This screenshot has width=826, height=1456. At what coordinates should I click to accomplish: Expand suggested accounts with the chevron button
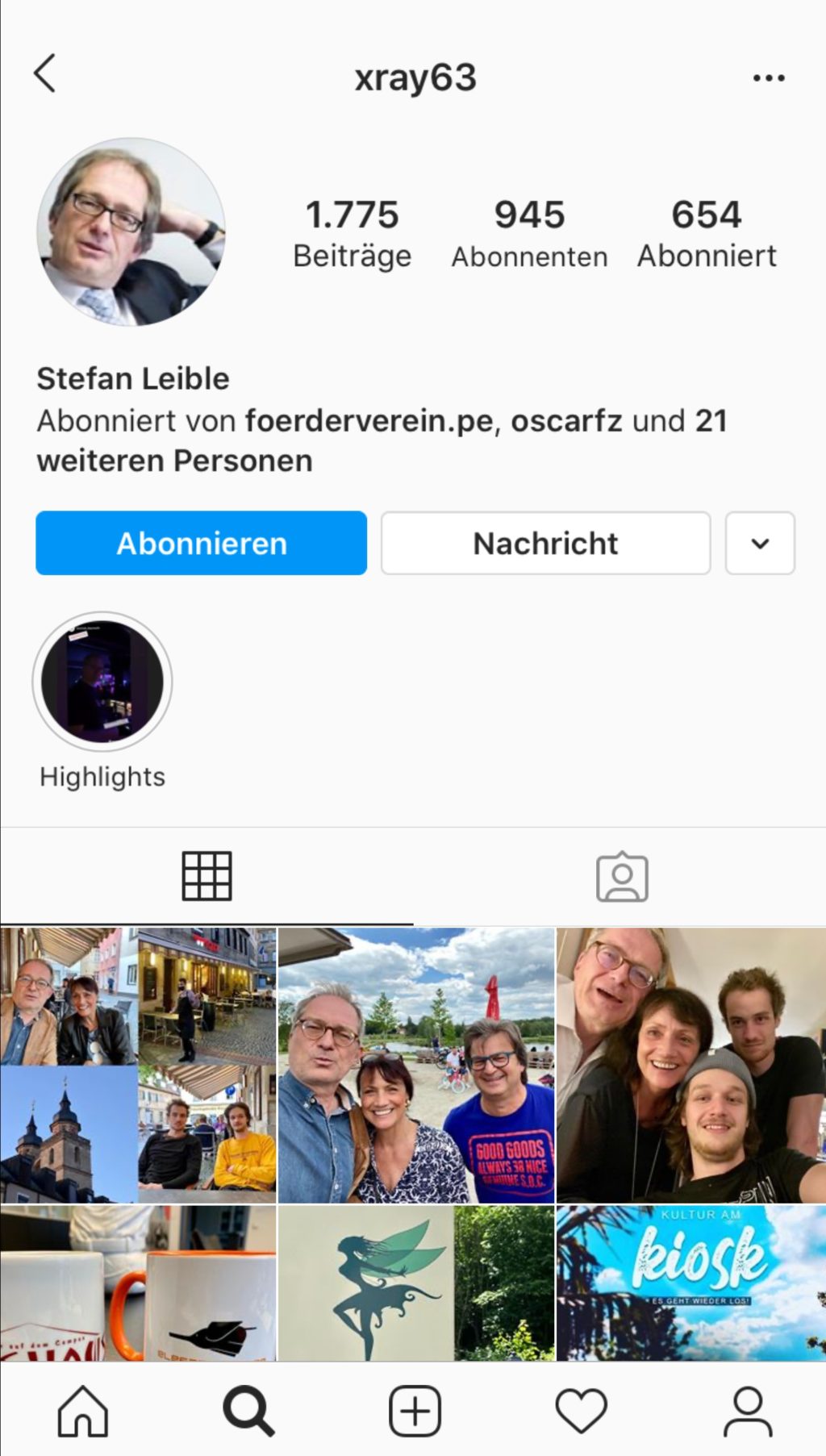760,543
